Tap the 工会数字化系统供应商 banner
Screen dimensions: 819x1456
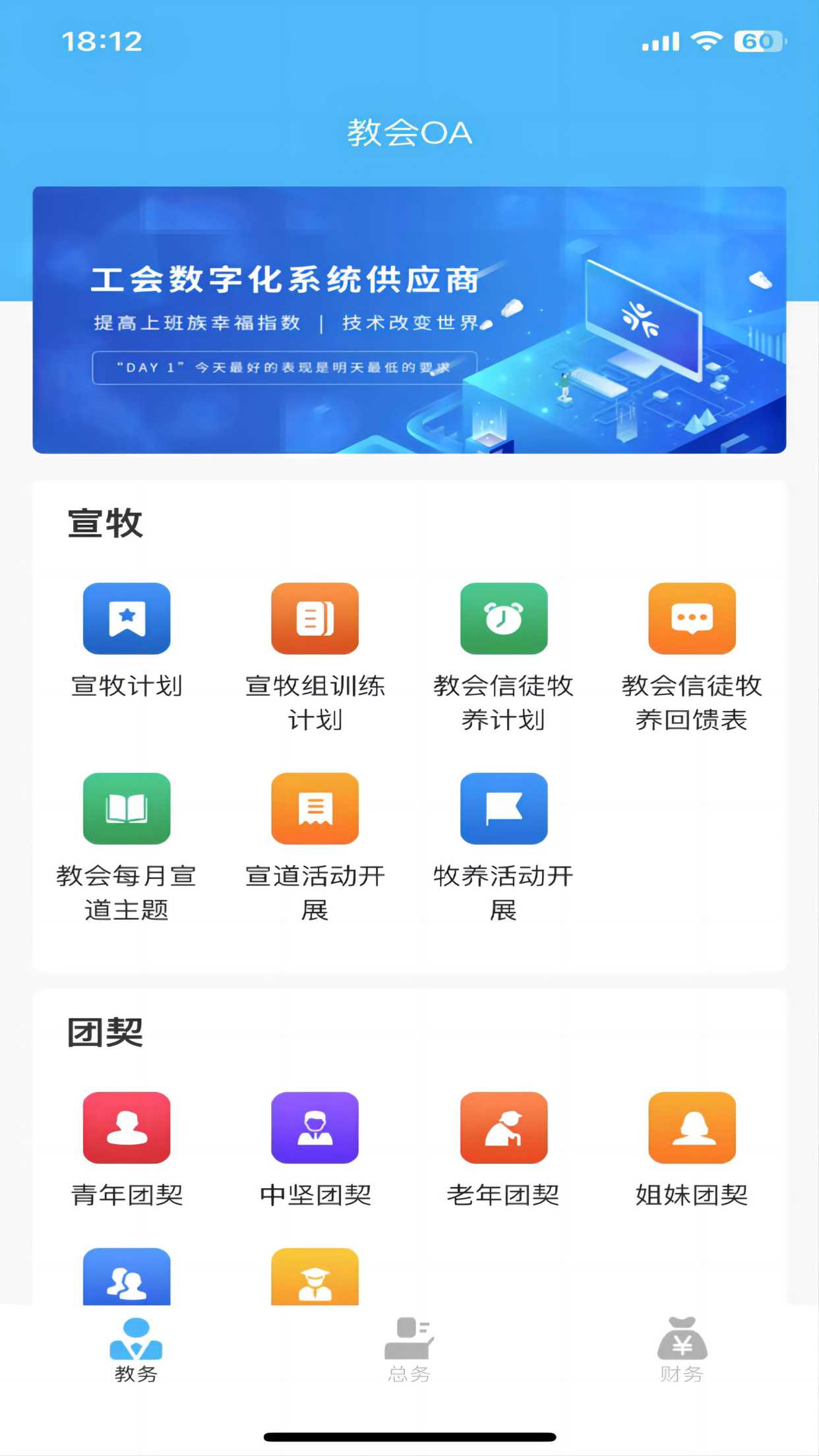click(x=409, y=319)
